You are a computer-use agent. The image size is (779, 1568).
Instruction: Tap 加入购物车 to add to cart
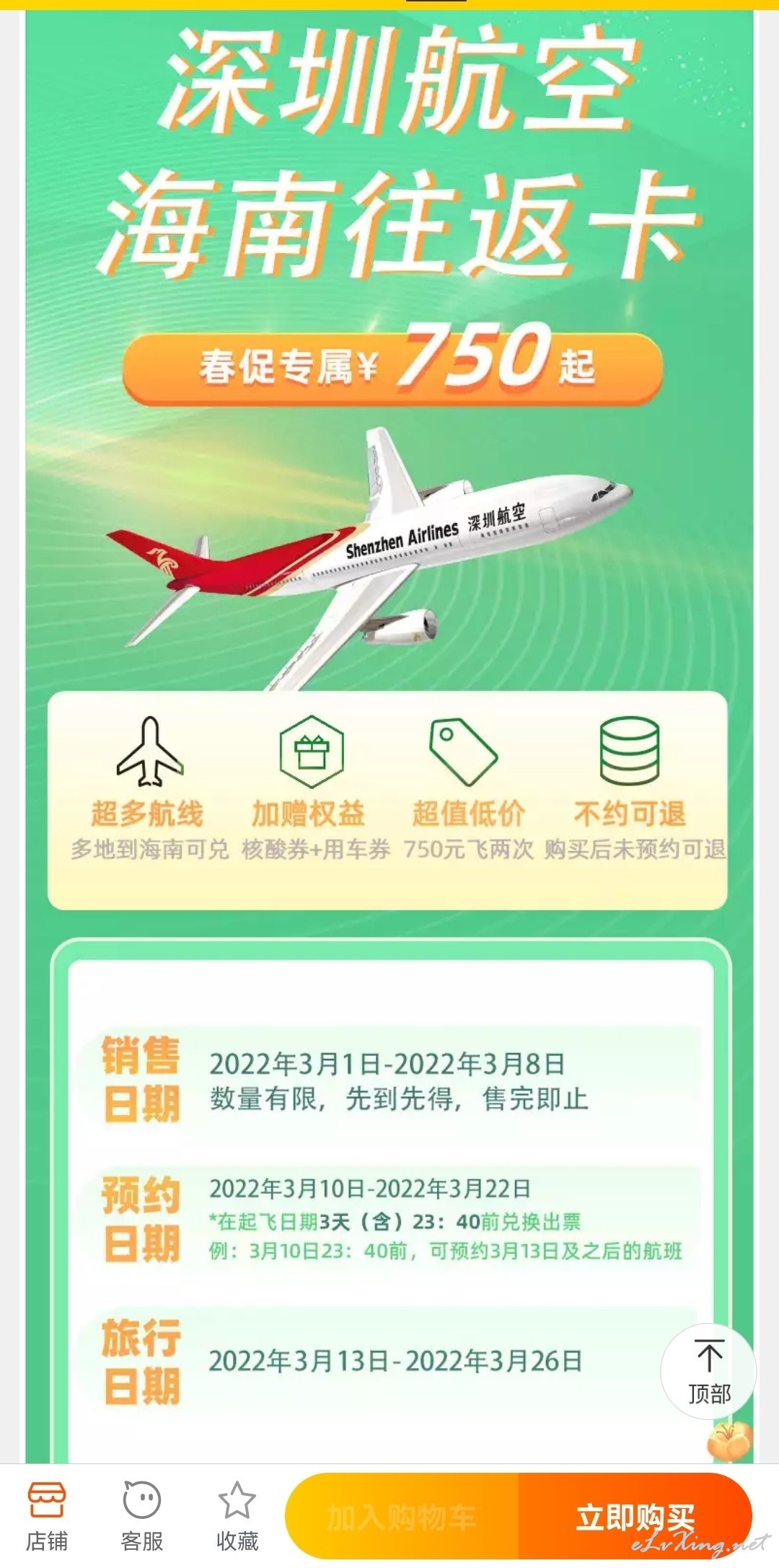pos(402,1516)
